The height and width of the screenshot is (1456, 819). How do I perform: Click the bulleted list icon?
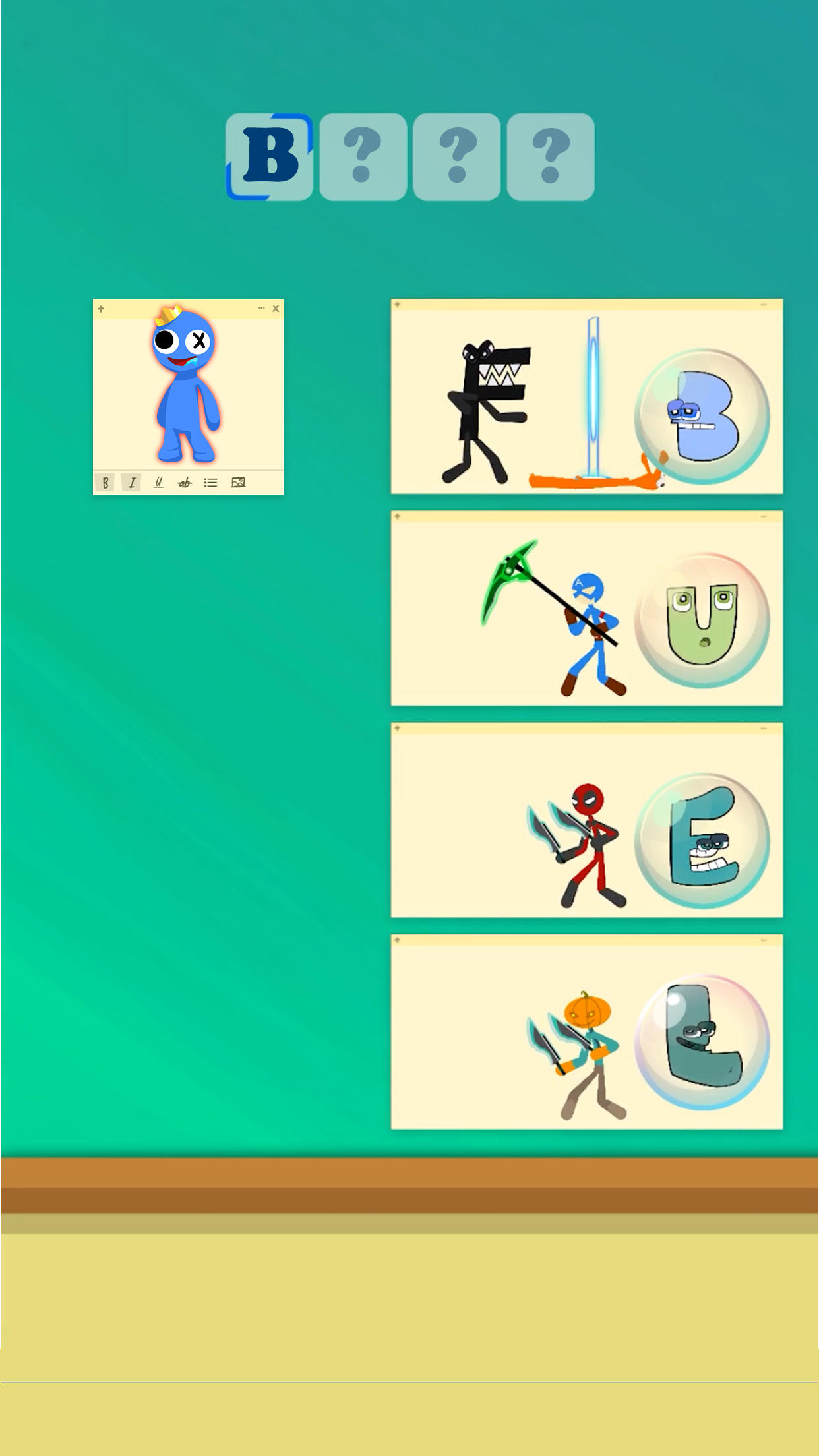210,482
